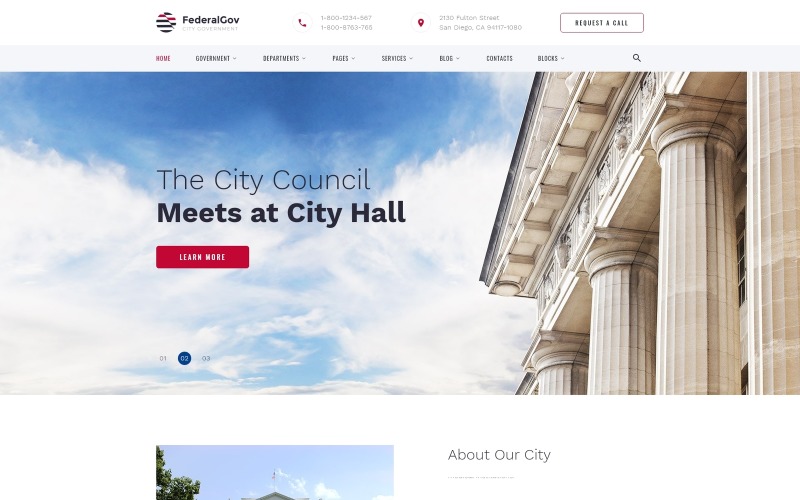Select slide 02 indicator
This screenshot has width=800, height=500.
click(x=184, y=358)
